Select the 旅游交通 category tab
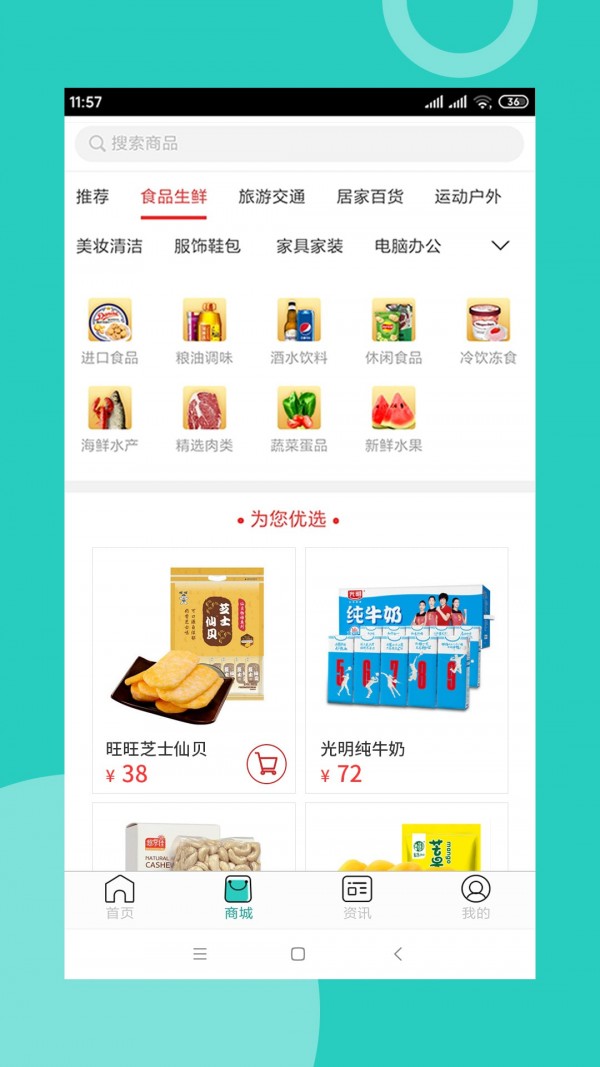600x1067 pixels. tap(271, 197)
